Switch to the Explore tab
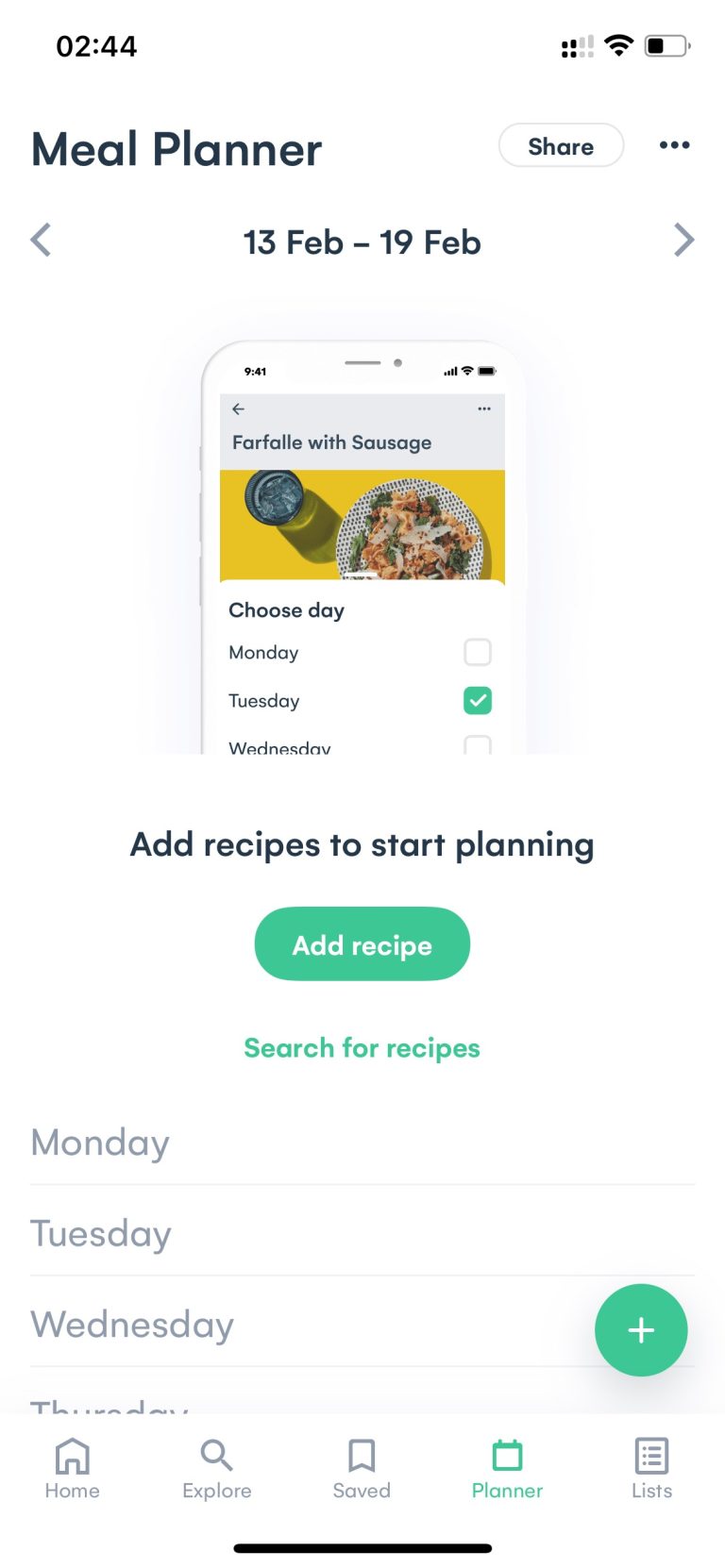Viewport: 725px width, 1568px height. [x=217, y=1468]
